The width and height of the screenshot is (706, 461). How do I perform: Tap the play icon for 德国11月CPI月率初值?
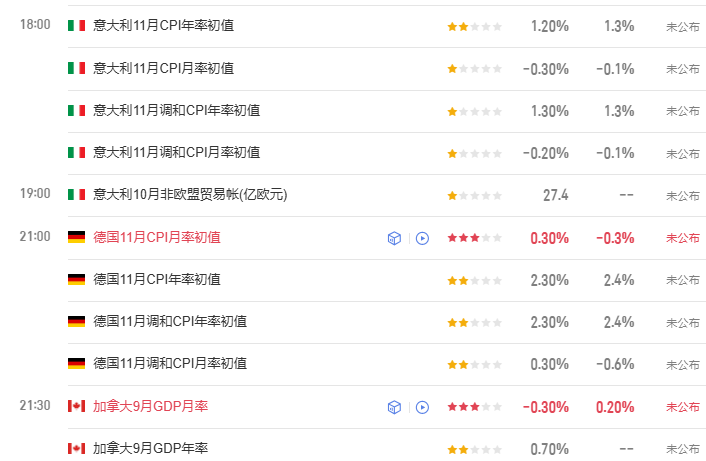[422, 238]
